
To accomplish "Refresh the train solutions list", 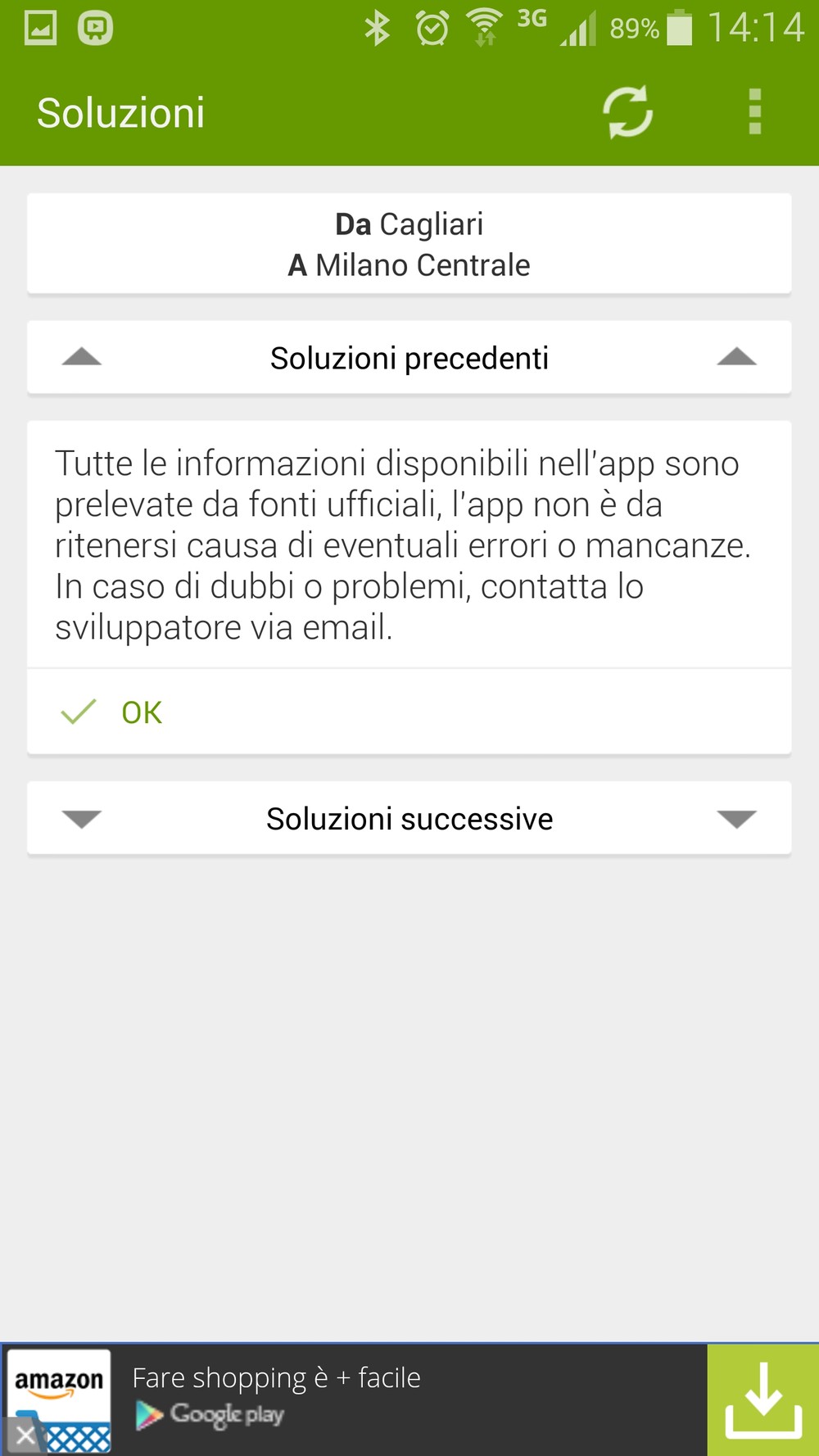I will coord(628,112).
